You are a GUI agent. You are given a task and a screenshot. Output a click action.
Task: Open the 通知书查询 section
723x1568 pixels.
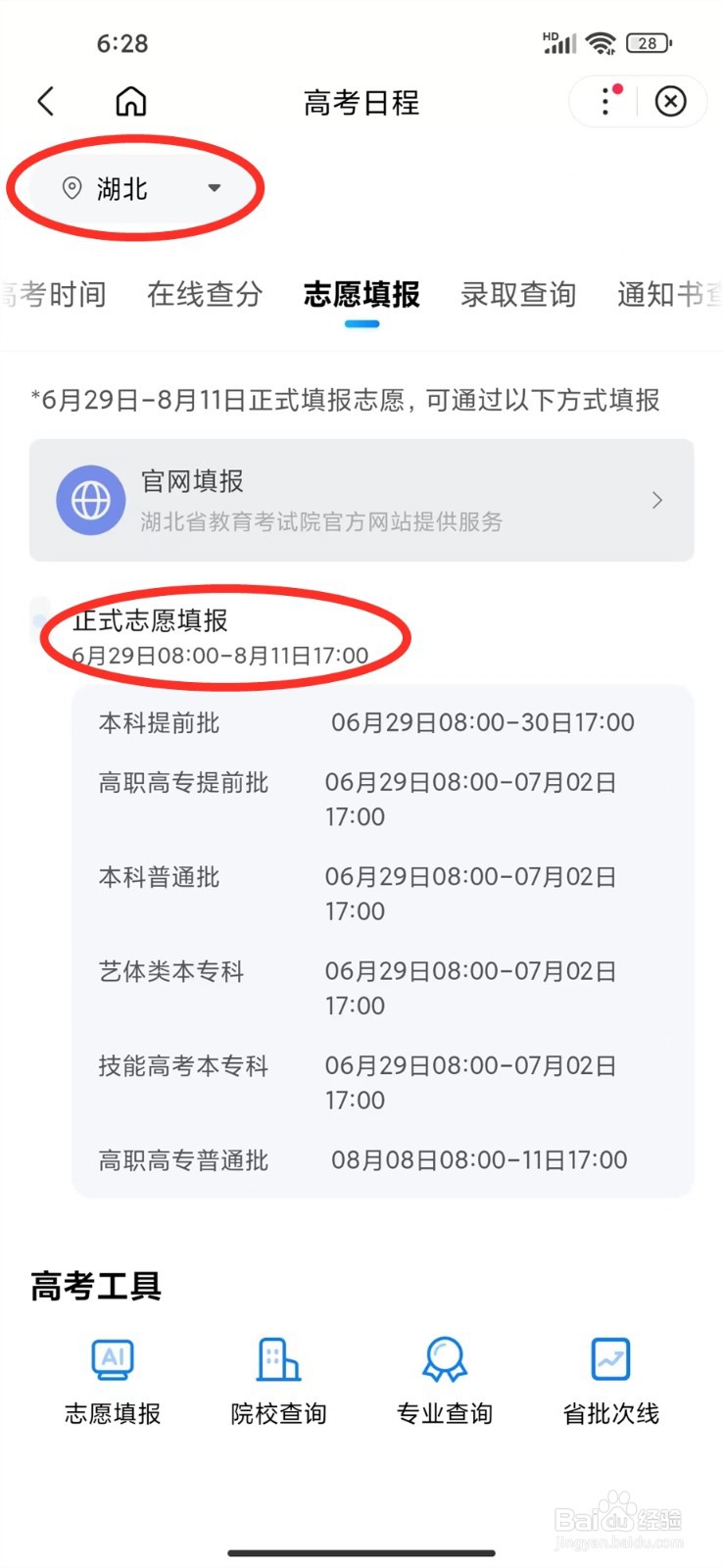(x=669, y=294)
